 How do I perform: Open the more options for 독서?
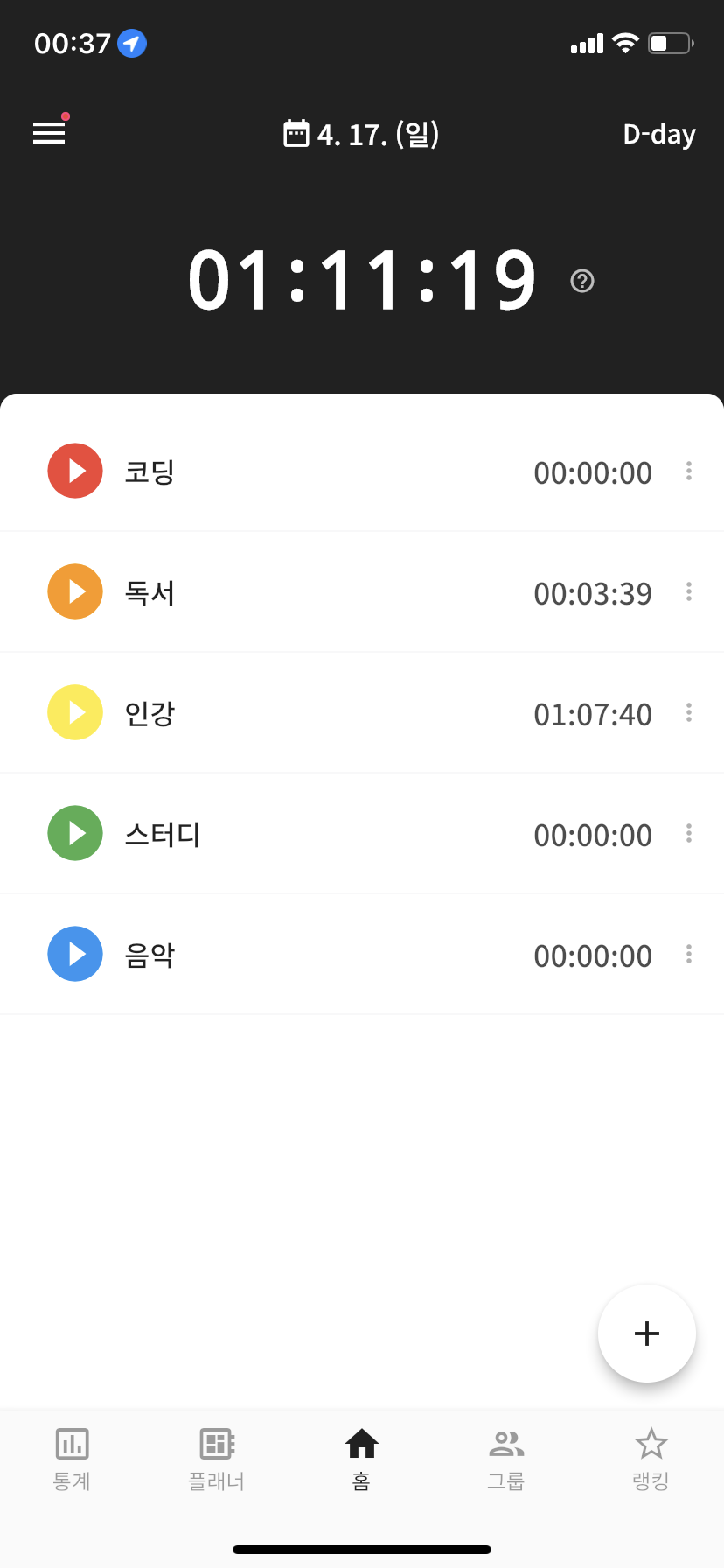[x=689, y=592]
